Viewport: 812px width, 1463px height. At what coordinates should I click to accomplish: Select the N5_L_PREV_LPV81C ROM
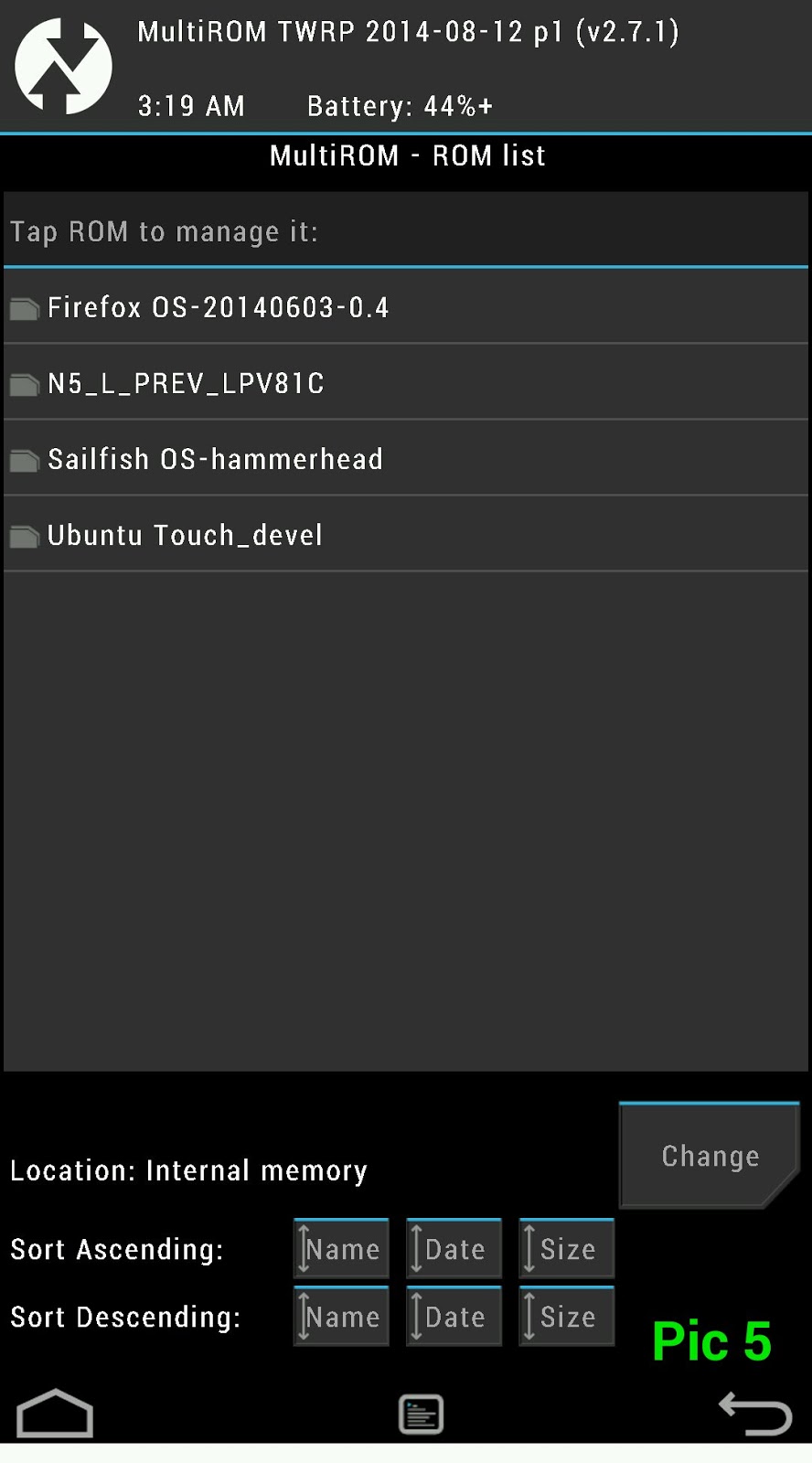tap(186, 383)
